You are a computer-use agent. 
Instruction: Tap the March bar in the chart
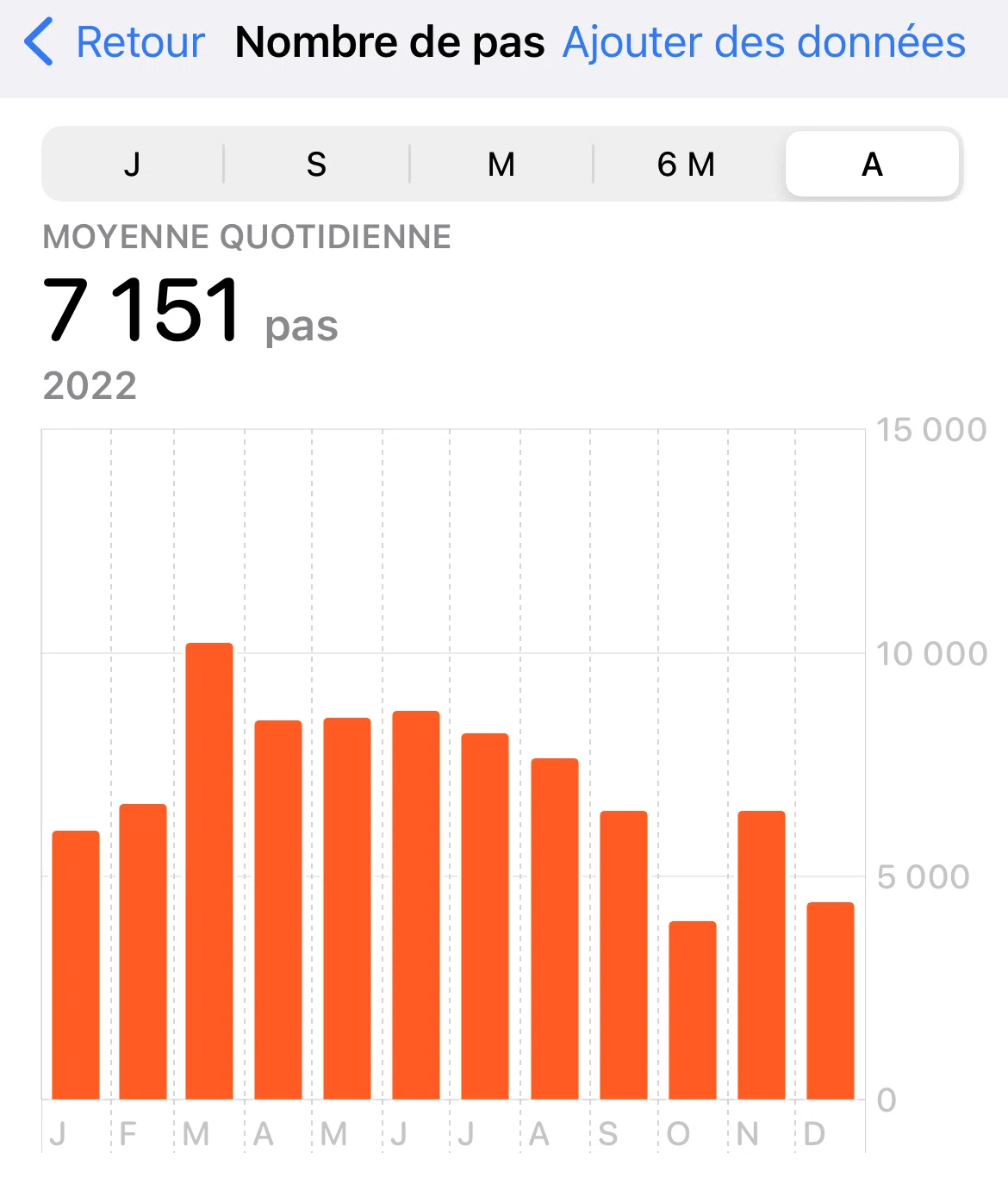pyautogui.click(x=209, y=871)
